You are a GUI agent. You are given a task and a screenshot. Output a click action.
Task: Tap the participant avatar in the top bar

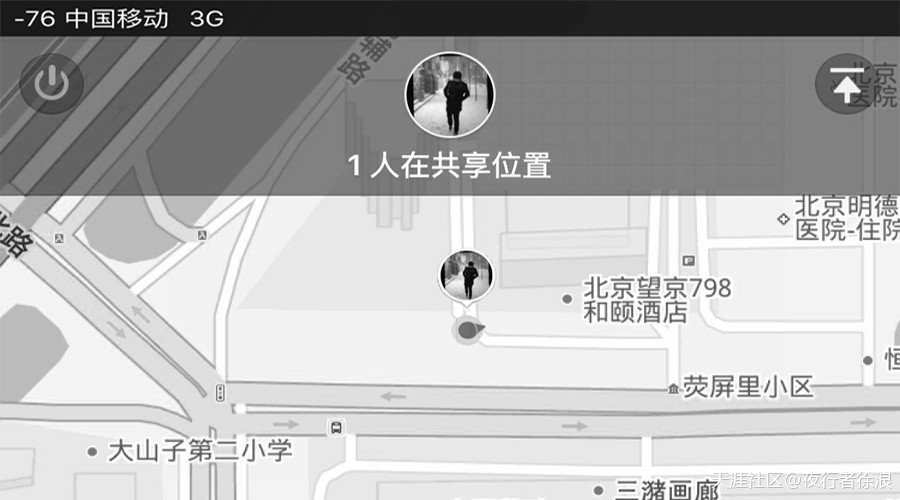pyautogui.click(x=450, y=96)
